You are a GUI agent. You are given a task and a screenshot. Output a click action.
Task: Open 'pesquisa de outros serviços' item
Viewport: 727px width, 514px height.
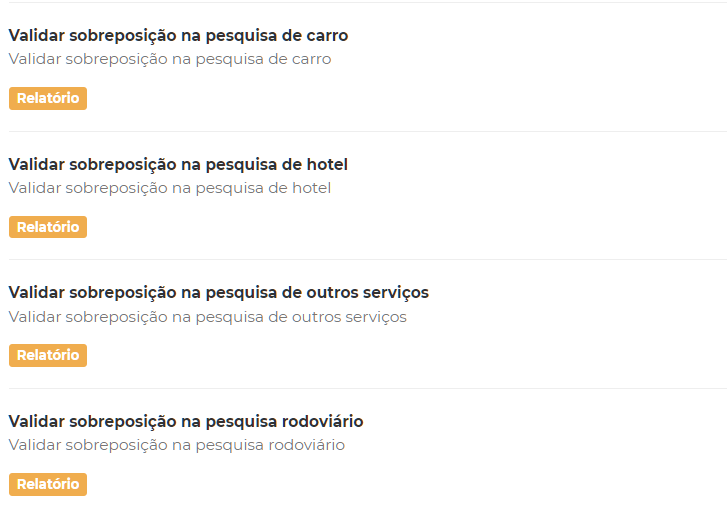[218, 292]
